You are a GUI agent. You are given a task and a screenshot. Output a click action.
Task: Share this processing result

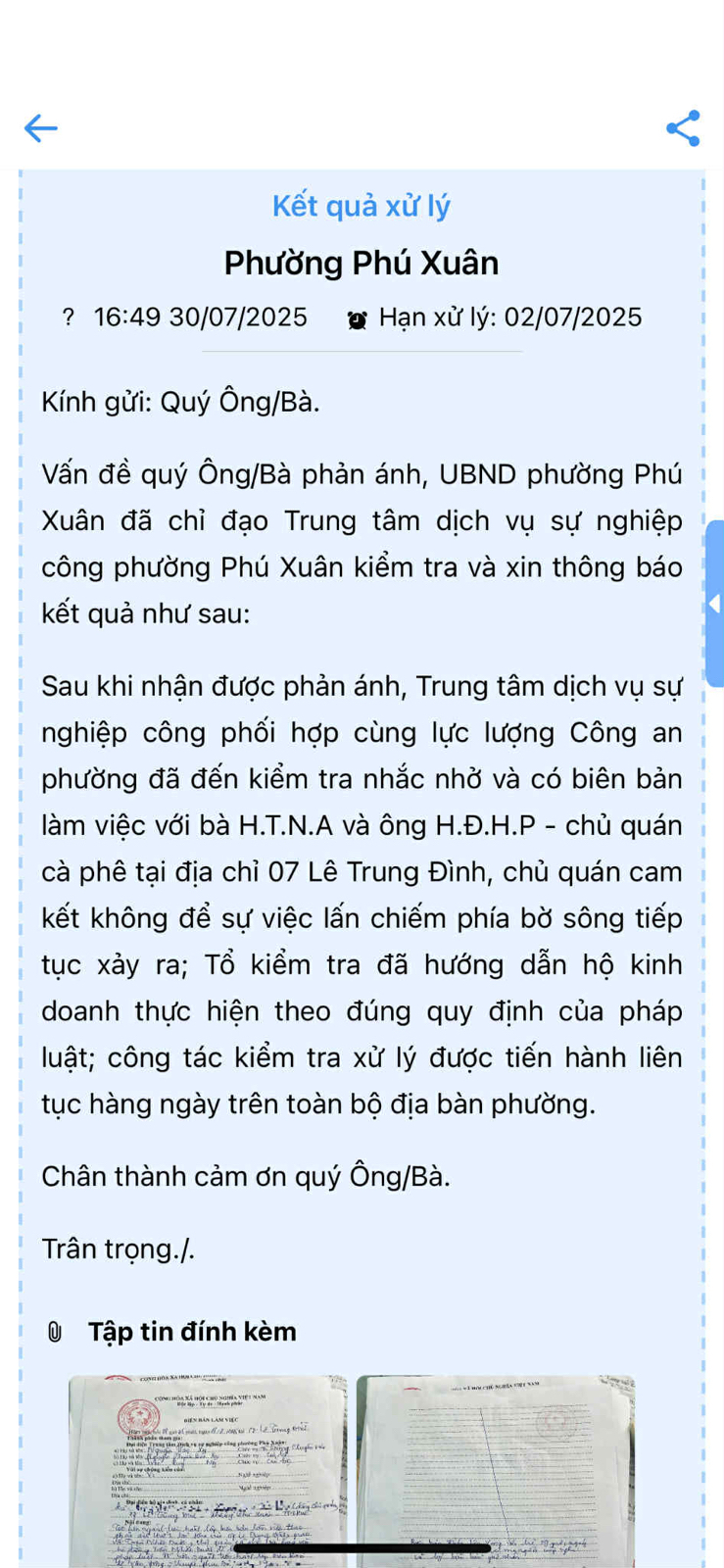[x=683, y=128]
